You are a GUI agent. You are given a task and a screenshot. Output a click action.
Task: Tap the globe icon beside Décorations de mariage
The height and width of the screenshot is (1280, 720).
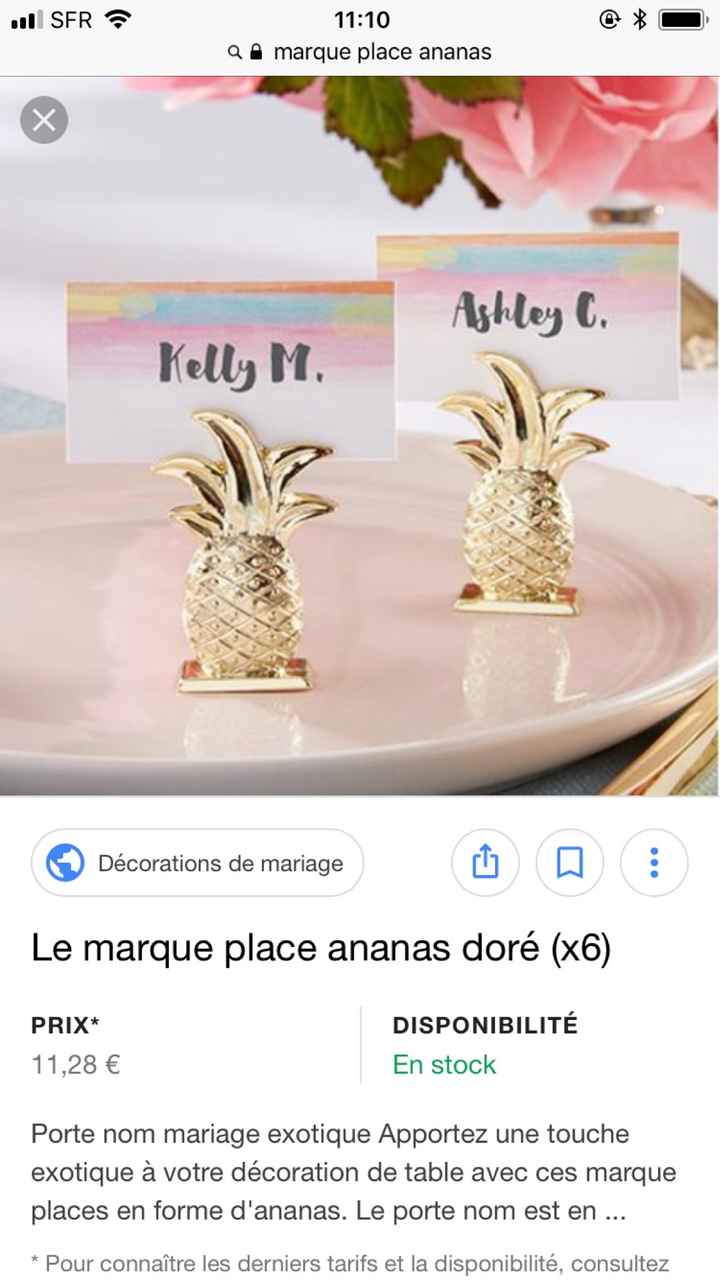click(x=65, y=862)
